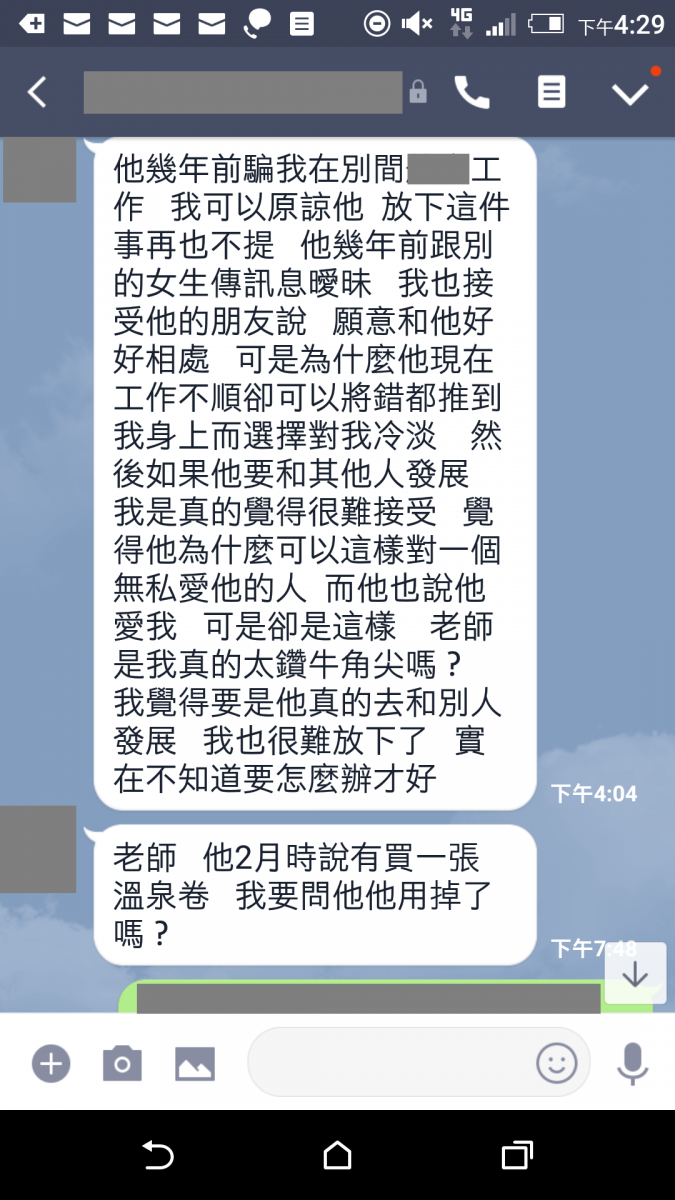Screen dimensions: 675x1200
Task: Start a voice call in this chat
Action: [472, 92]
